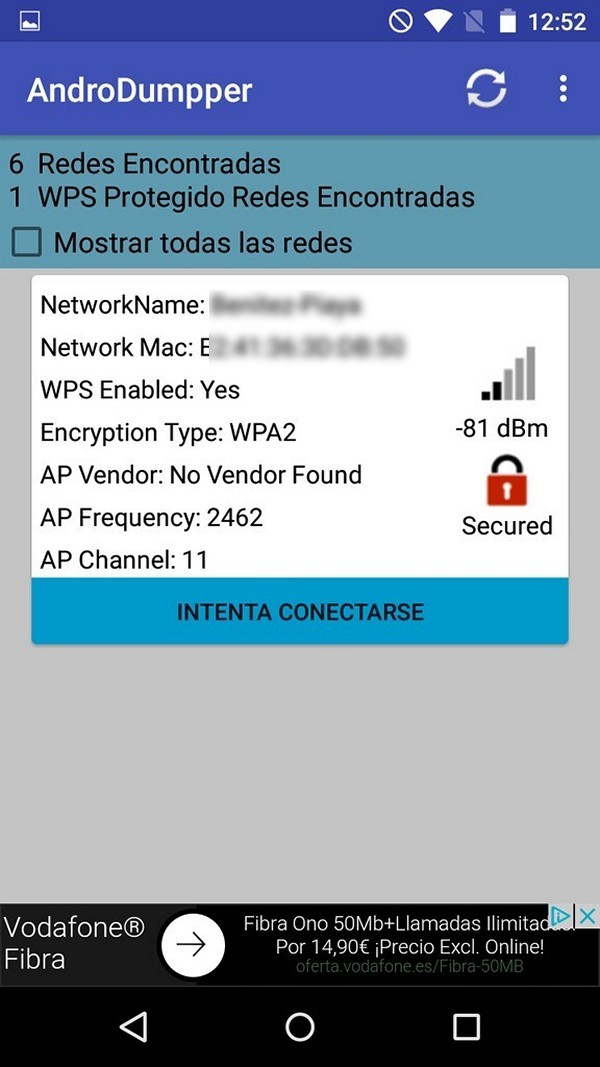Open the overflow menu
This screenshot has width=600, height=1067.
[x=563, y=89]
